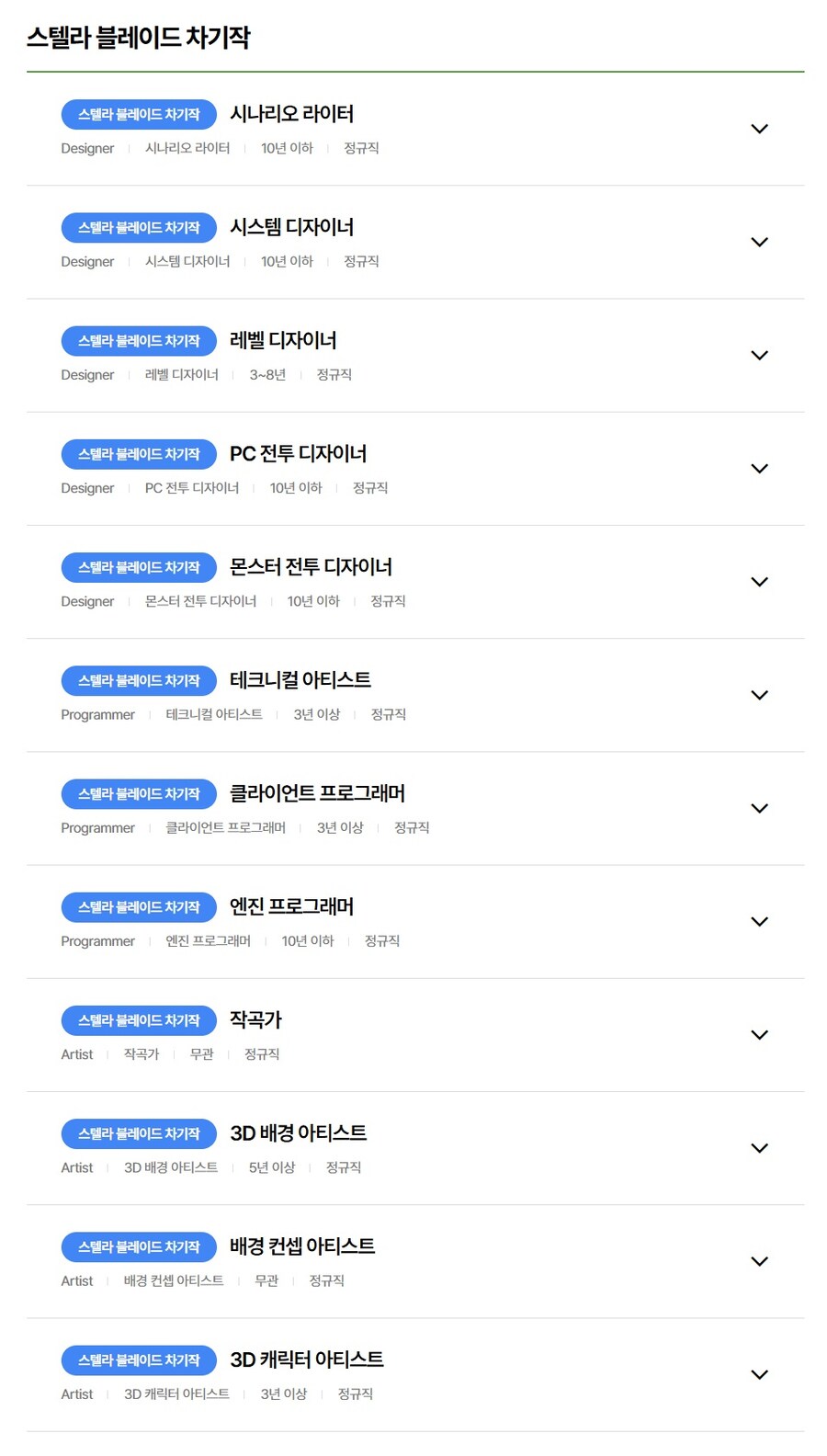Expand the PC 전투 디자이너 listing
Image resolution: width=827 pixels, height=1456 pixels.
760,469
